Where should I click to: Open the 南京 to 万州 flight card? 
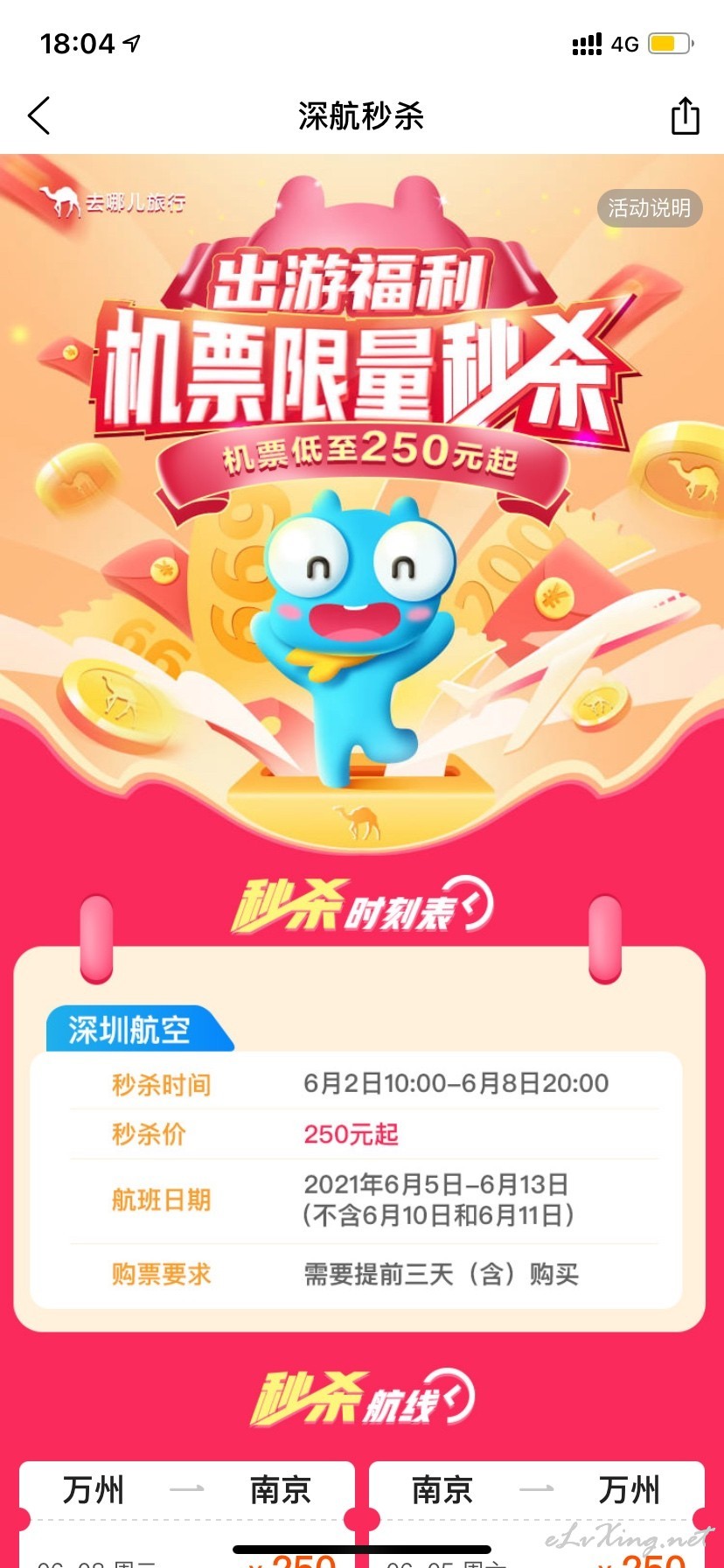pos(536,1514)
